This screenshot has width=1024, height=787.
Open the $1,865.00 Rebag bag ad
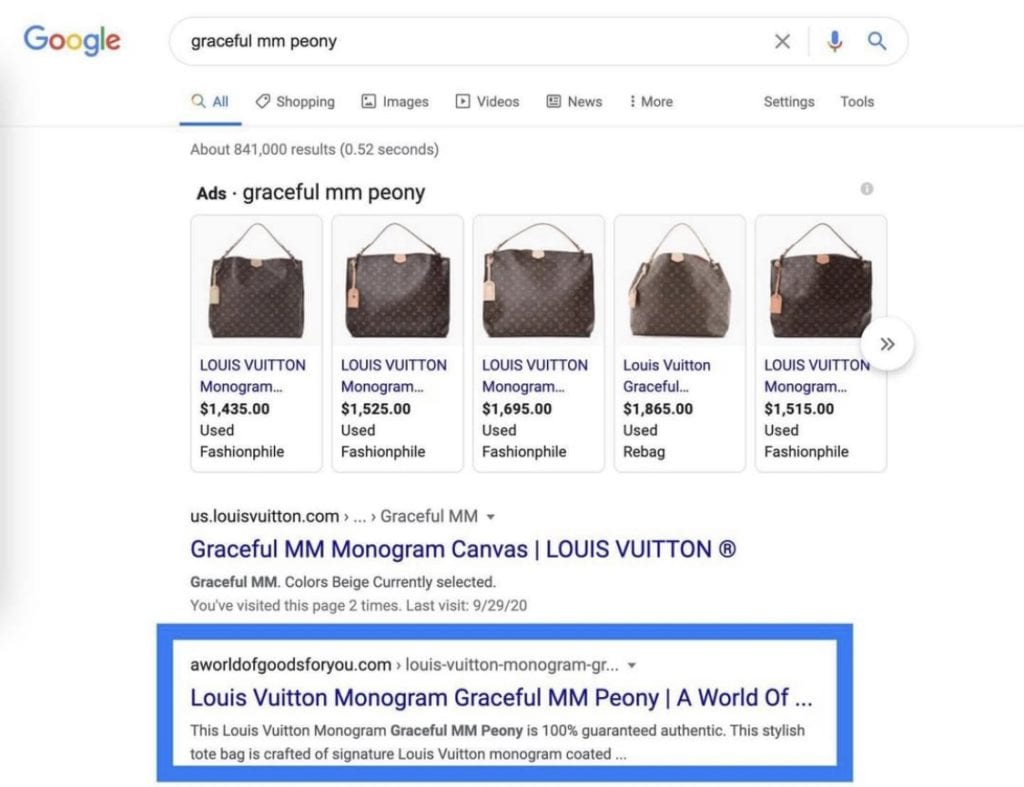point(679,342)
